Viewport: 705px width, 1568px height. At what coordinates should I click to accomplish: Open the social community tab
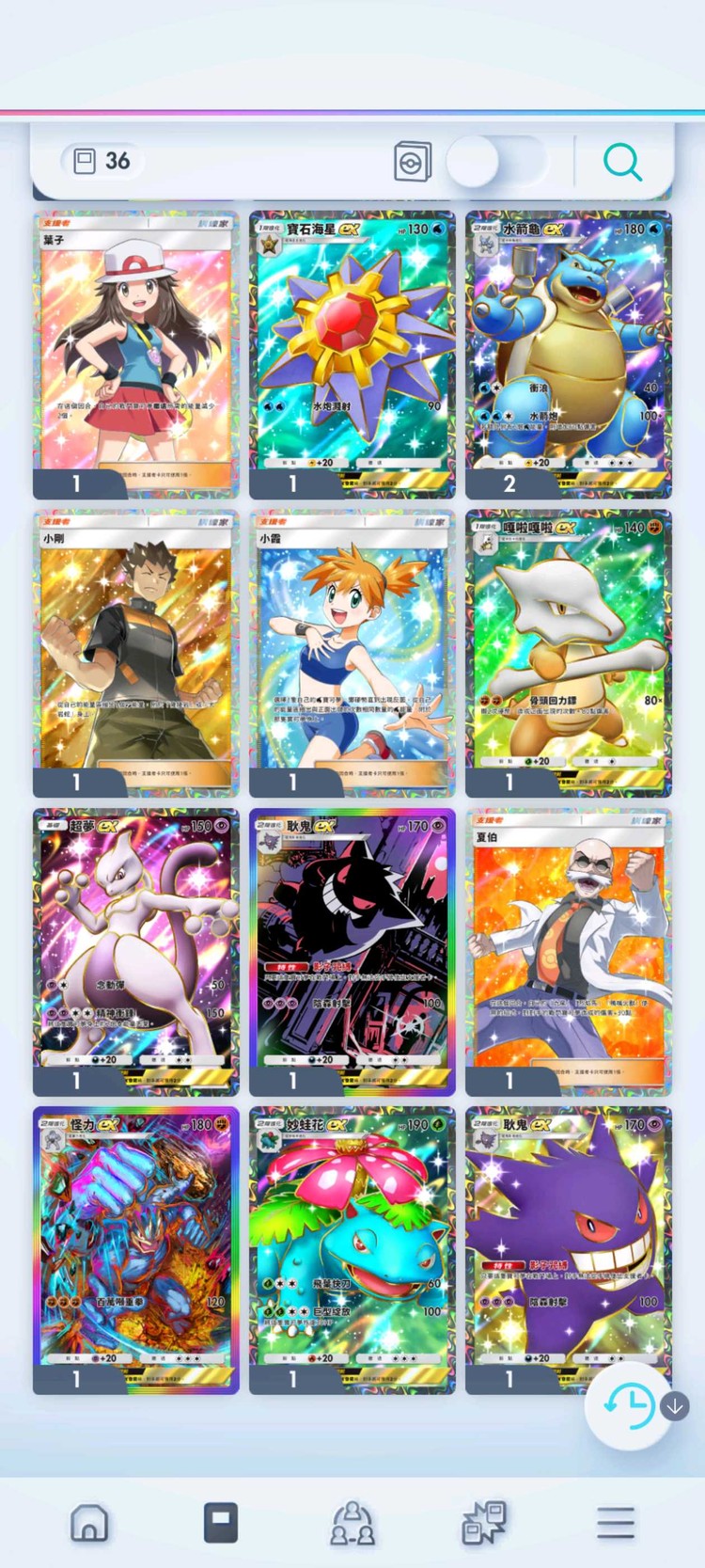(x=352, y=1522)
